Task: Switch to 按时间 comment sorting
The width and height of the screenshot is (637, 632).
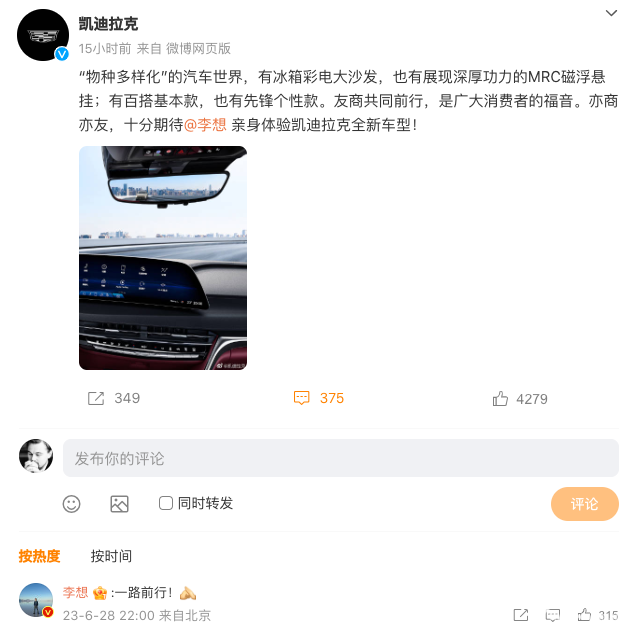Action: tap(111, 556)
